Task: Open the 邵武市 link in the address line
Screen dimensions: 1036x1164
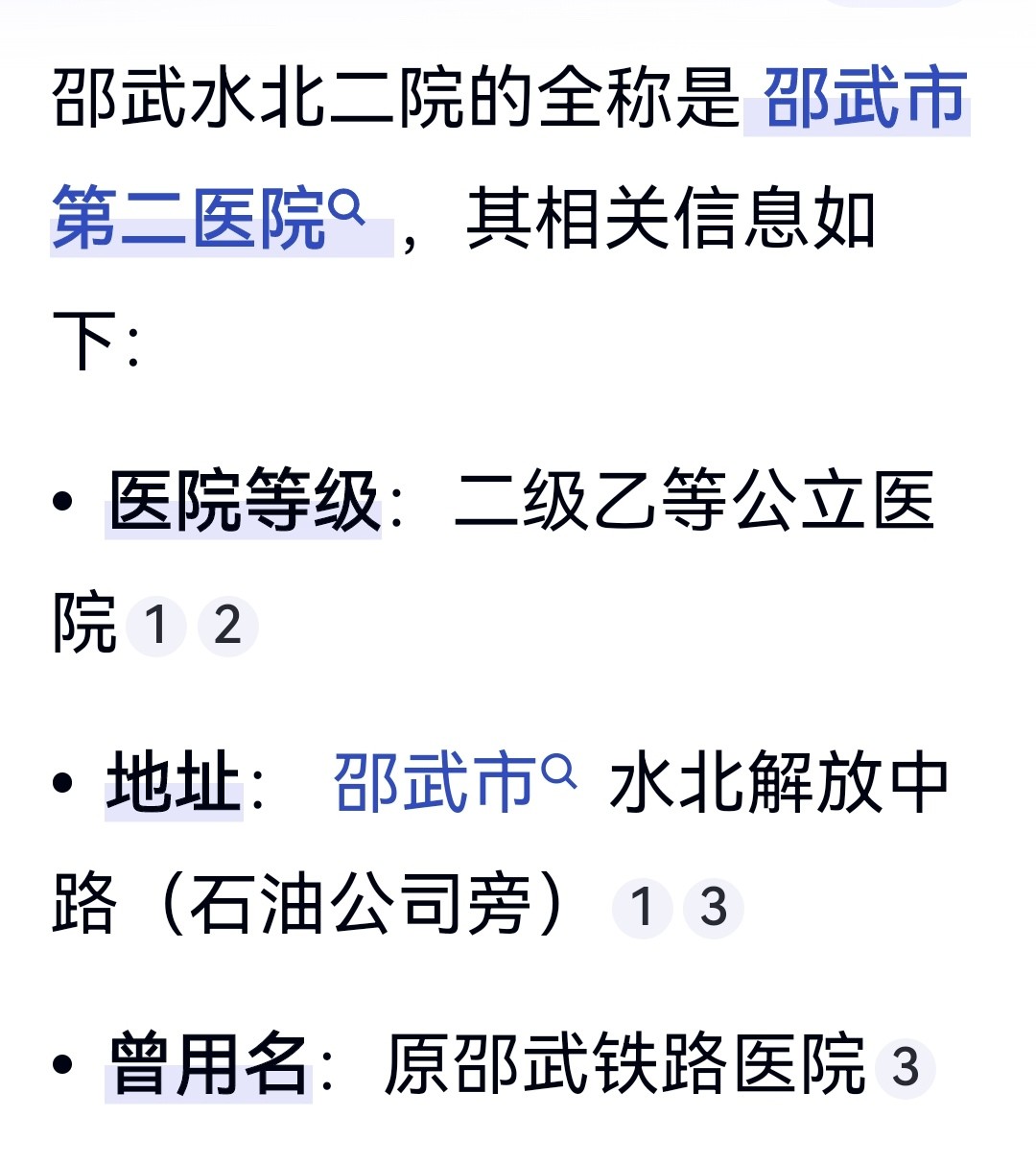Action: 453,782
